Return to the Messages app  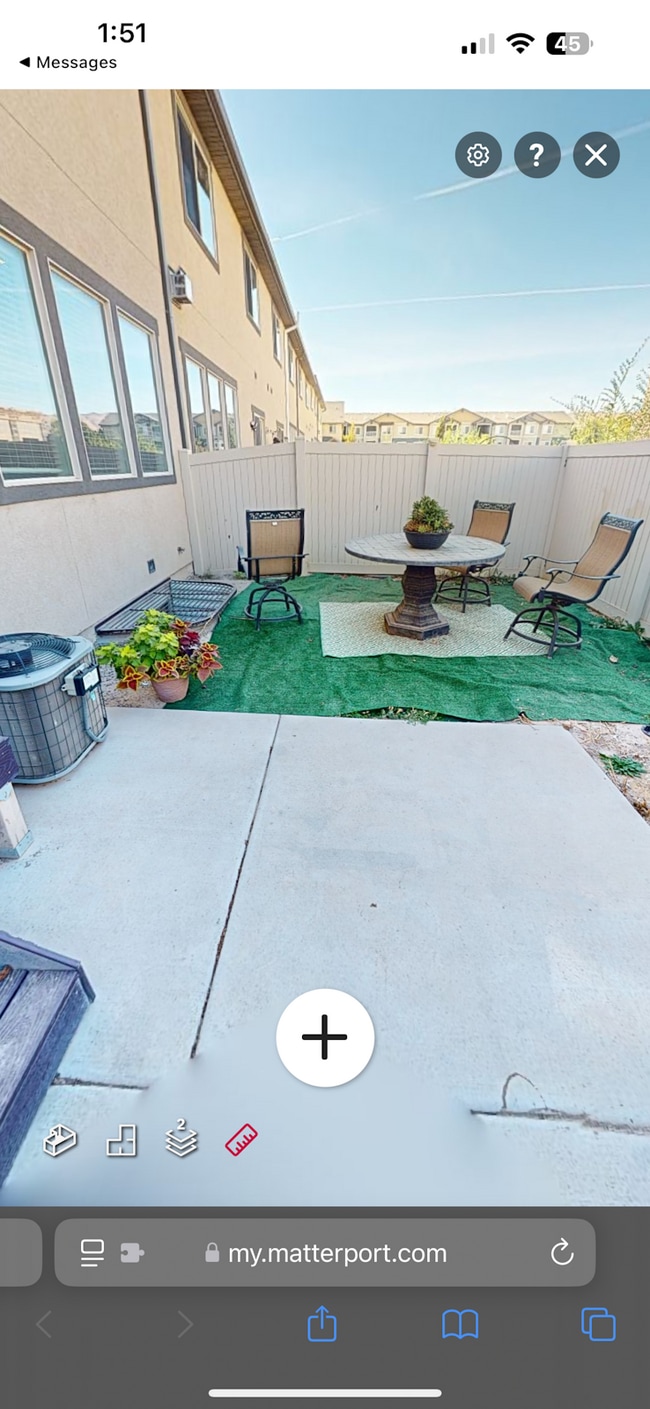pyautogui.click(x=67, y=62)
